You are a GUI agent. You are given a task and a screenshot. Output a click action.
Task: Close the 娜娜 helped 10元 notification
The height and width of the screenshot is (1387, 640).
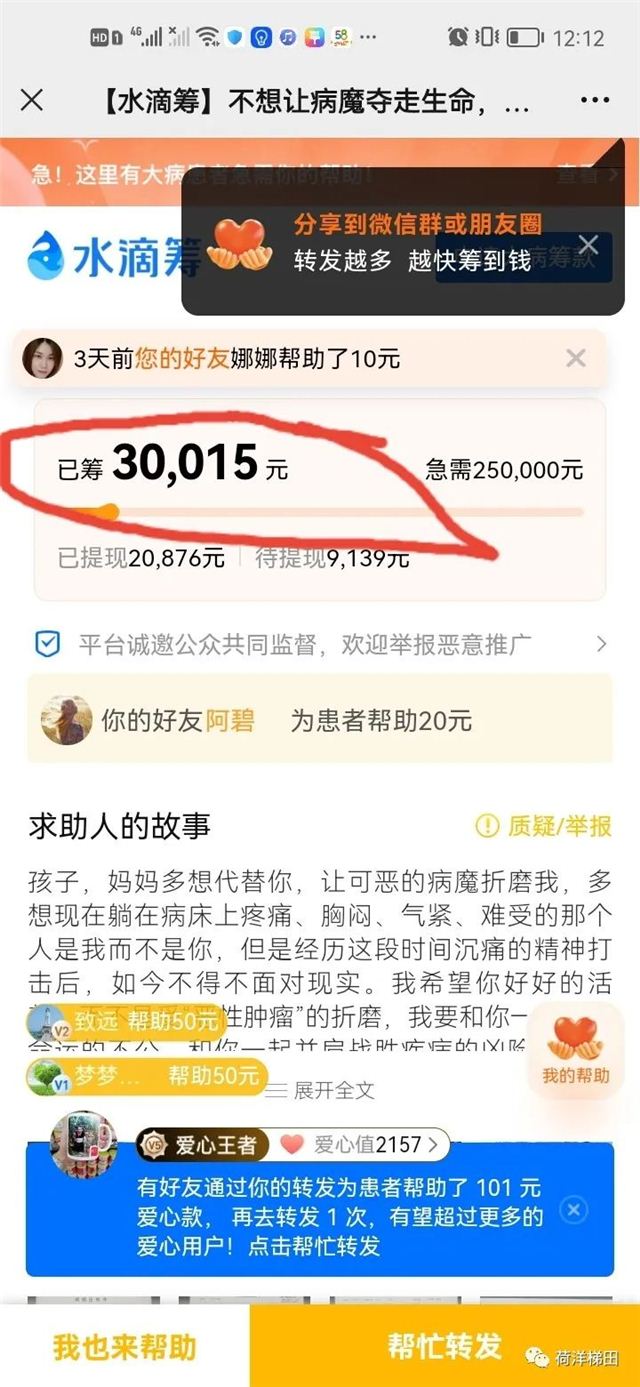click(576, 358)
